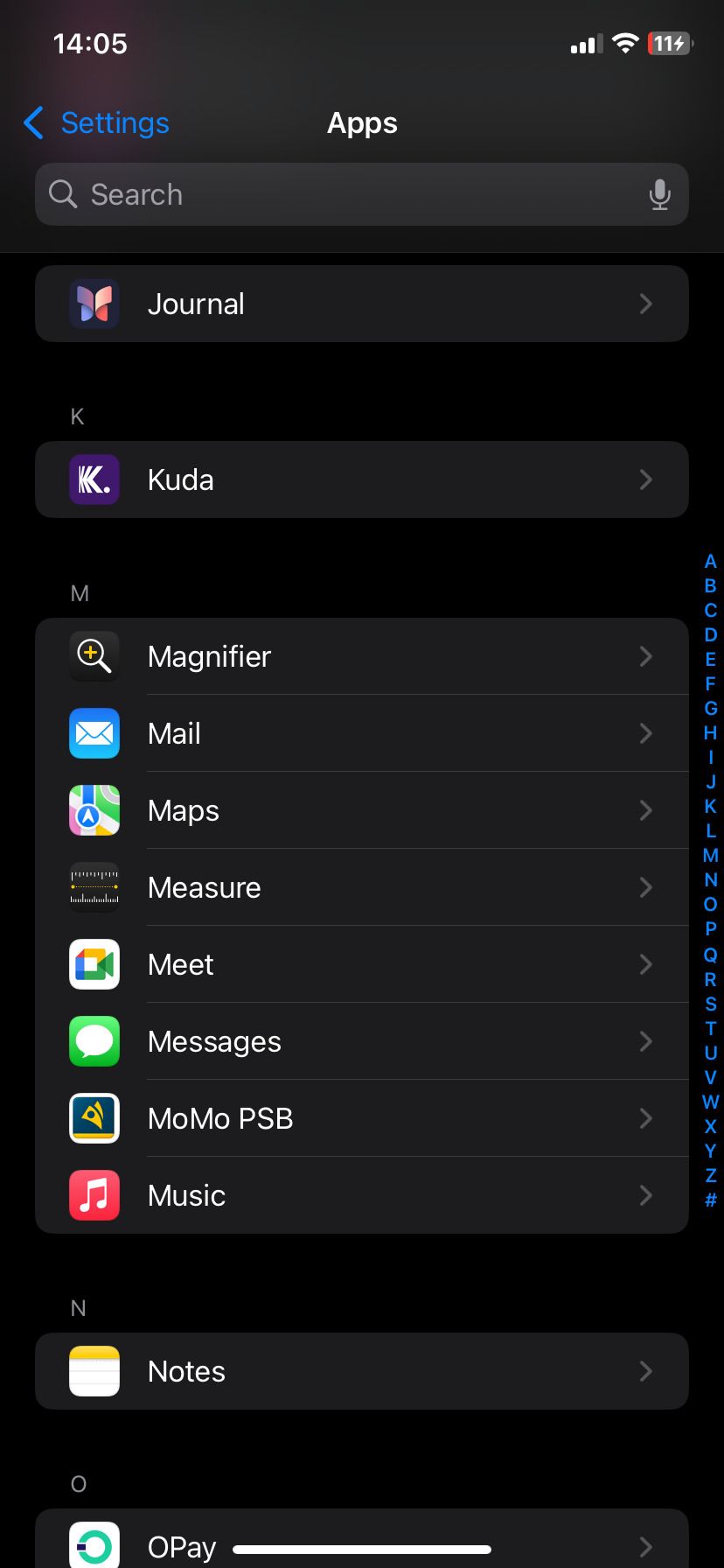Image resolution: width=724 pixels, height=1568 pixels.
Task: Open Measure settings
Action: pyautogui.click(x=362, y=887)
